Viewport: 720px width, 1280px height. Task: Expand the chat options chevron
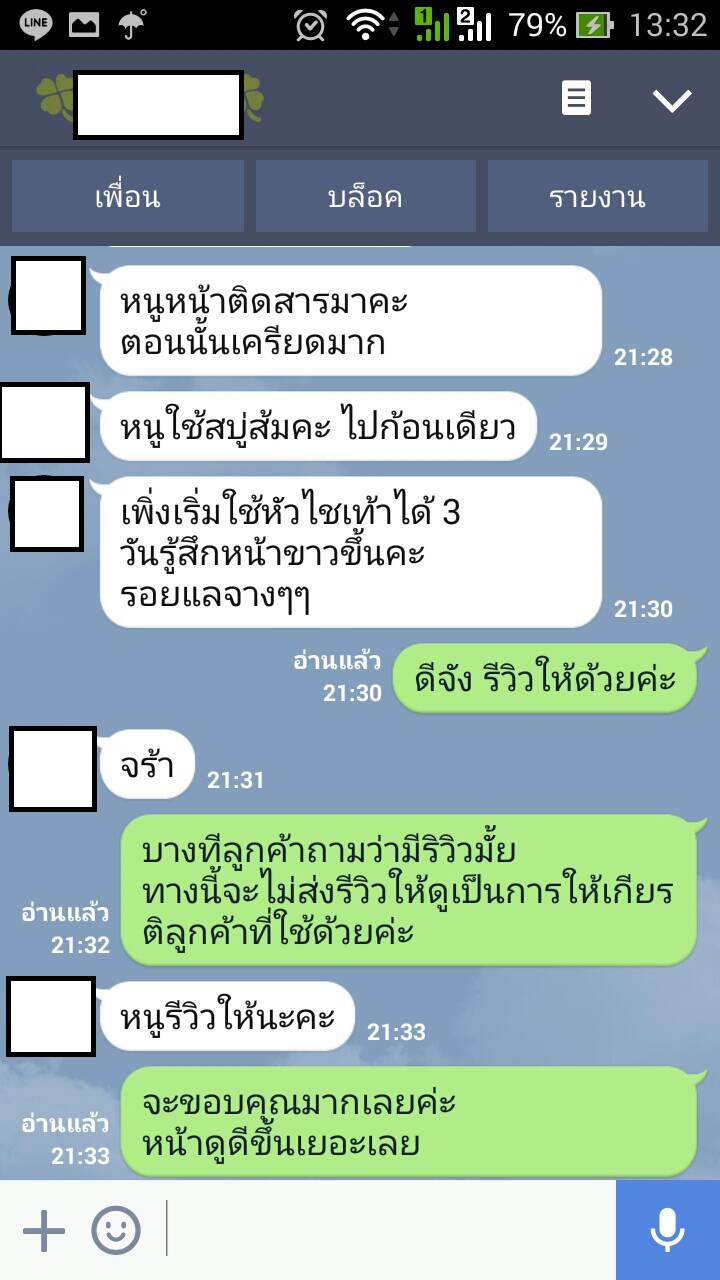671,100
